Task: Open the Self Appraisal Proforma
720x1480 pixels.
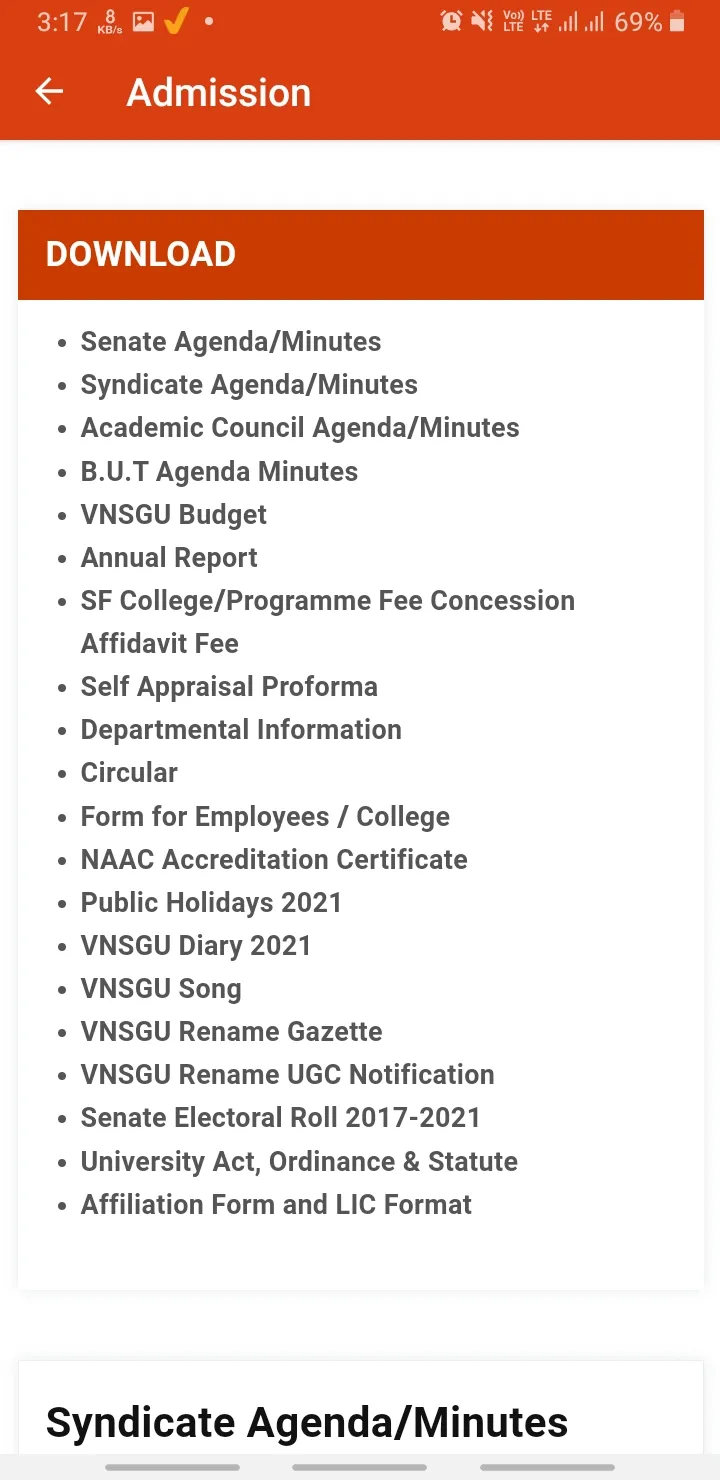Action: point(229,686)
